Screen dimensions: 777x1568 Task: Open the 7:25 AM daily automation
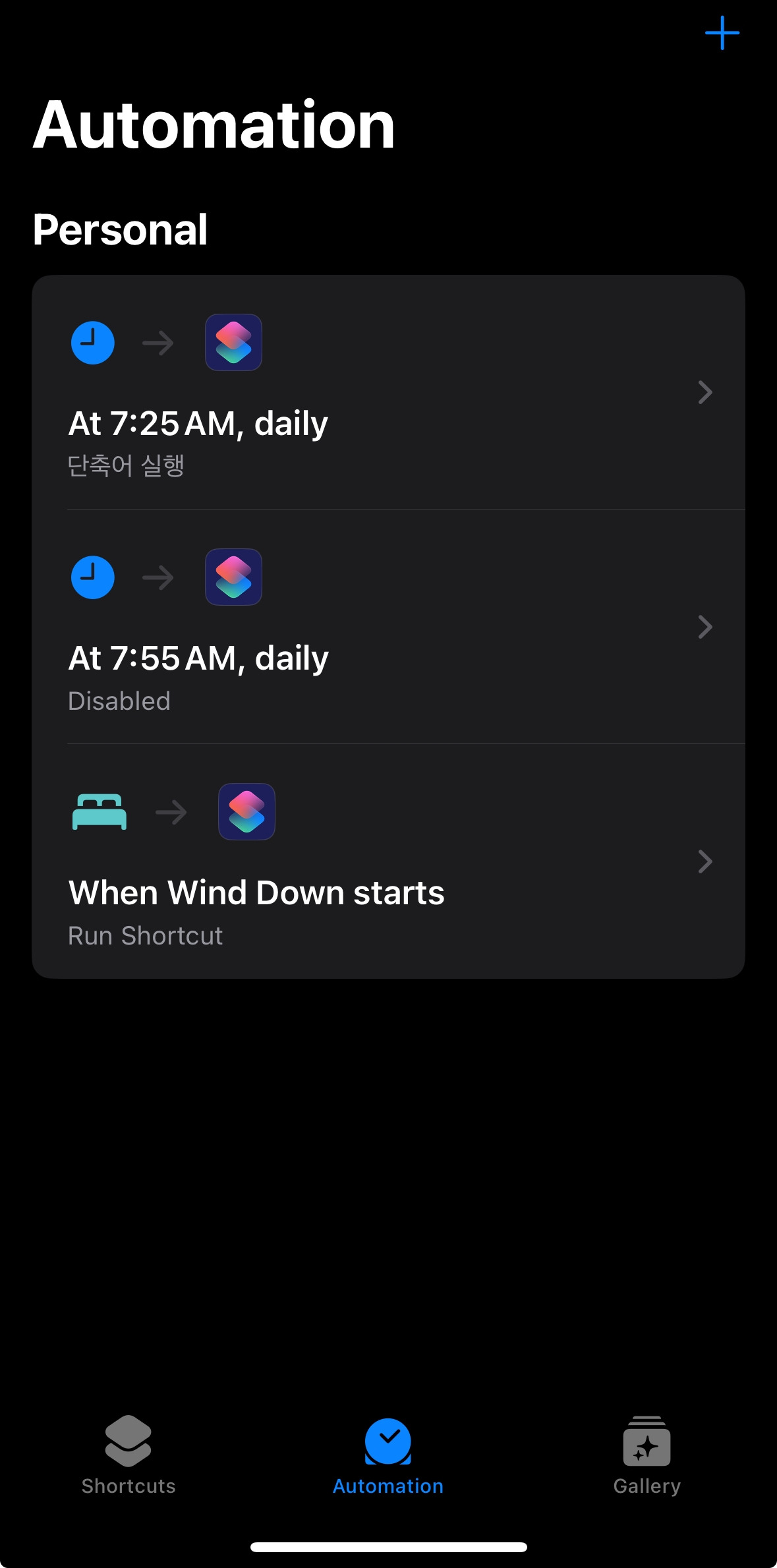[388, 393]
